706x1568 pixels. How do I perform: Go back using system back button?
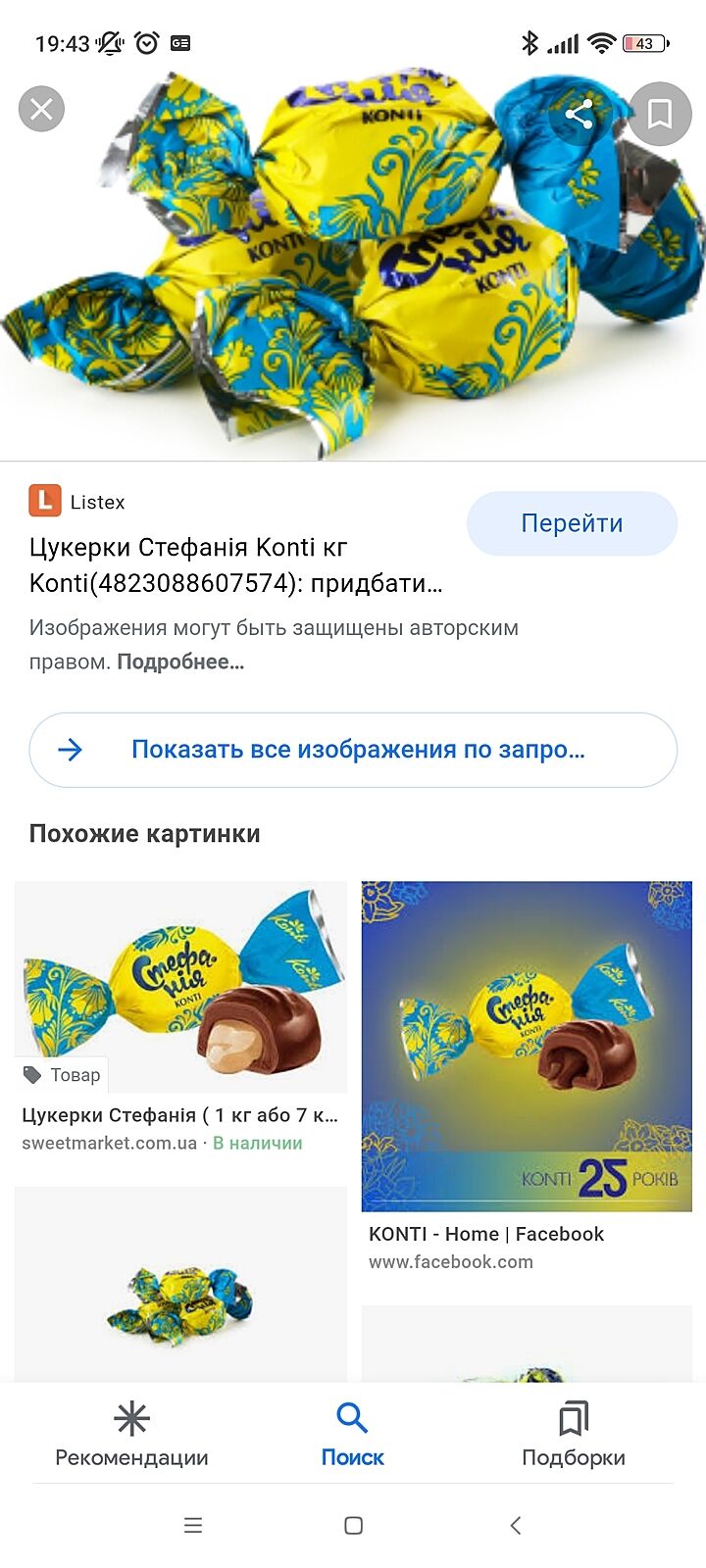pos(516,1525)
